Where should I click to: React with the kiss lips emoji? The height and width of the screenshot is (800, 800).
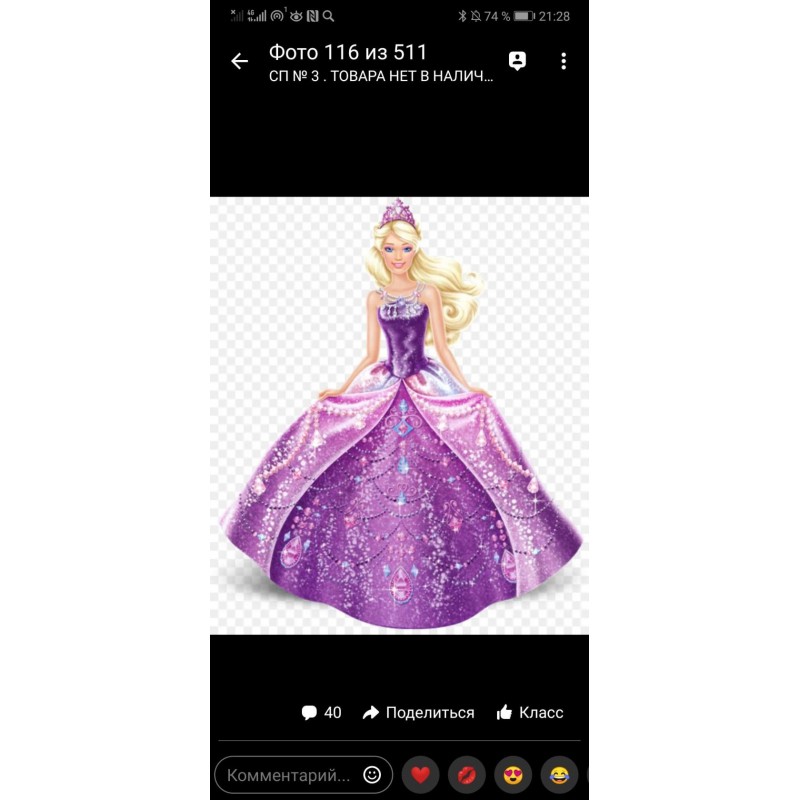pos(467,775)
